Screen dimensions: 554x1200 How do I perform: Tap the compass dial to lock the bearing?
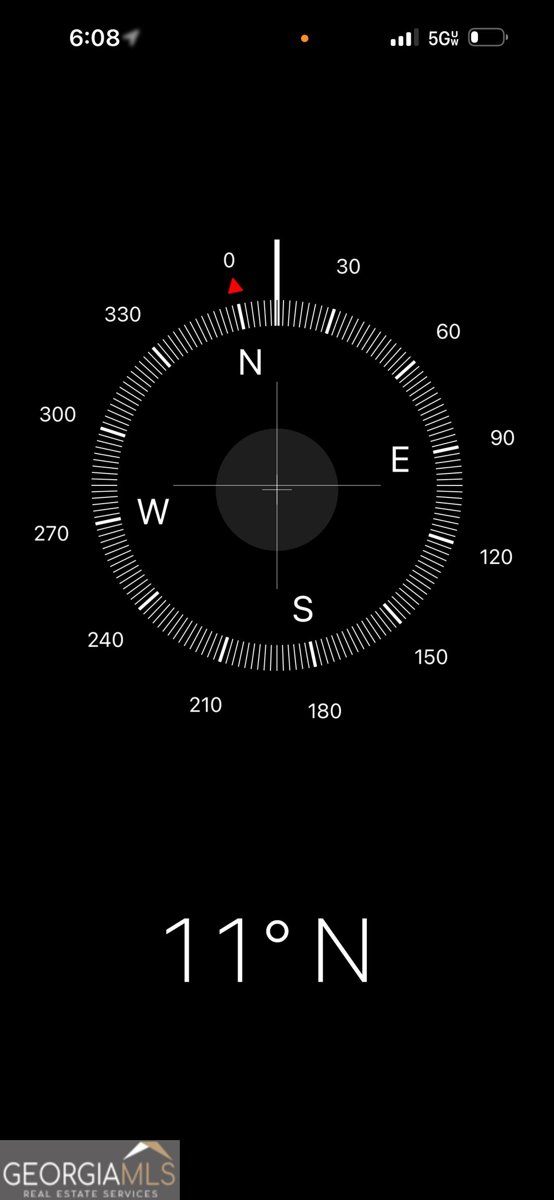[x=277, y=486]
